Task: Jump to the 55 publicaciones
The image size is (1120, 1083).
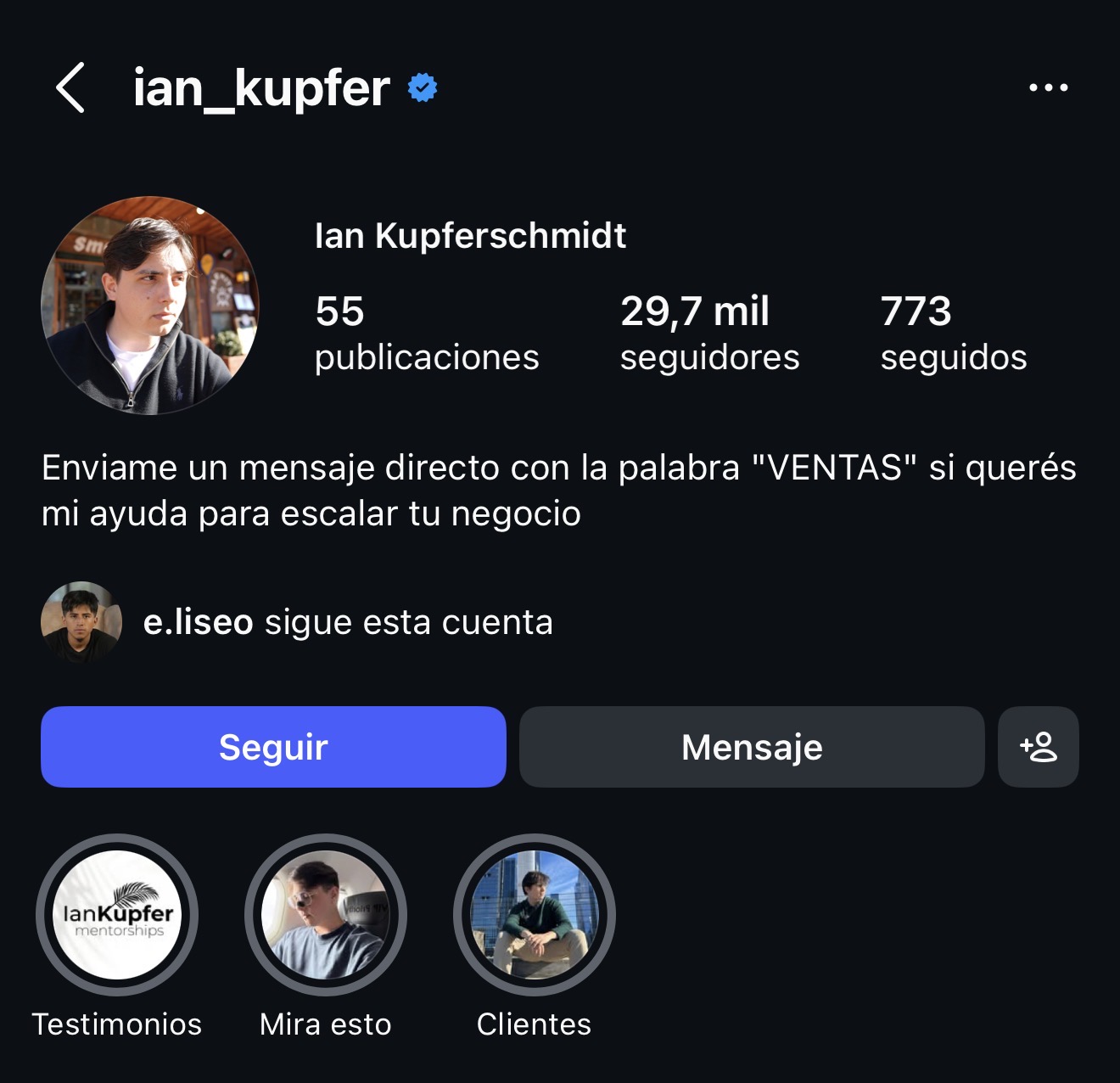Action: pyautogui.click(x=426, y=333)
